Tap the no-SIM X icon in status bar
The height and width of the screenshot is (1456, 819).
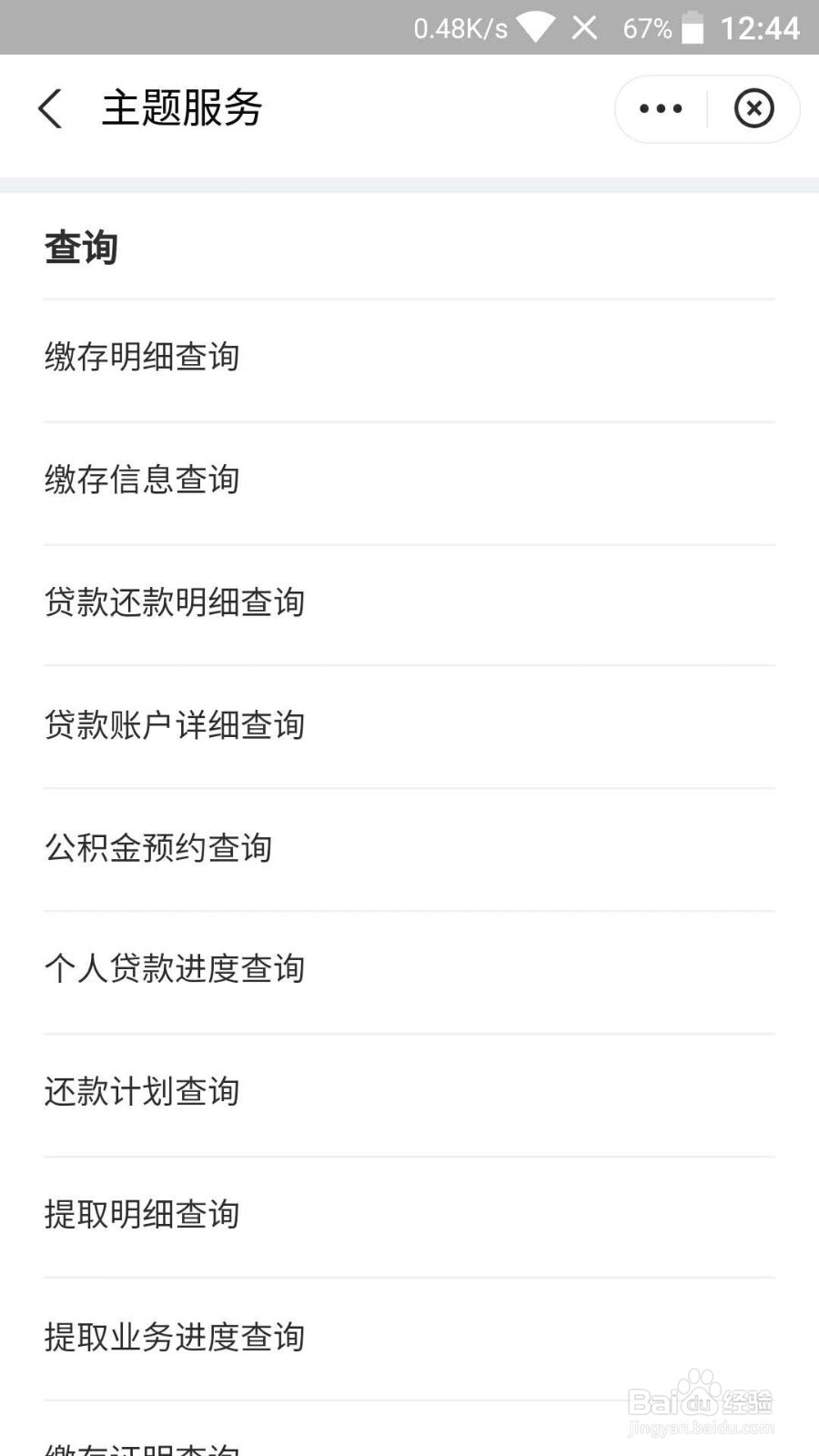(x=583, y=28)
